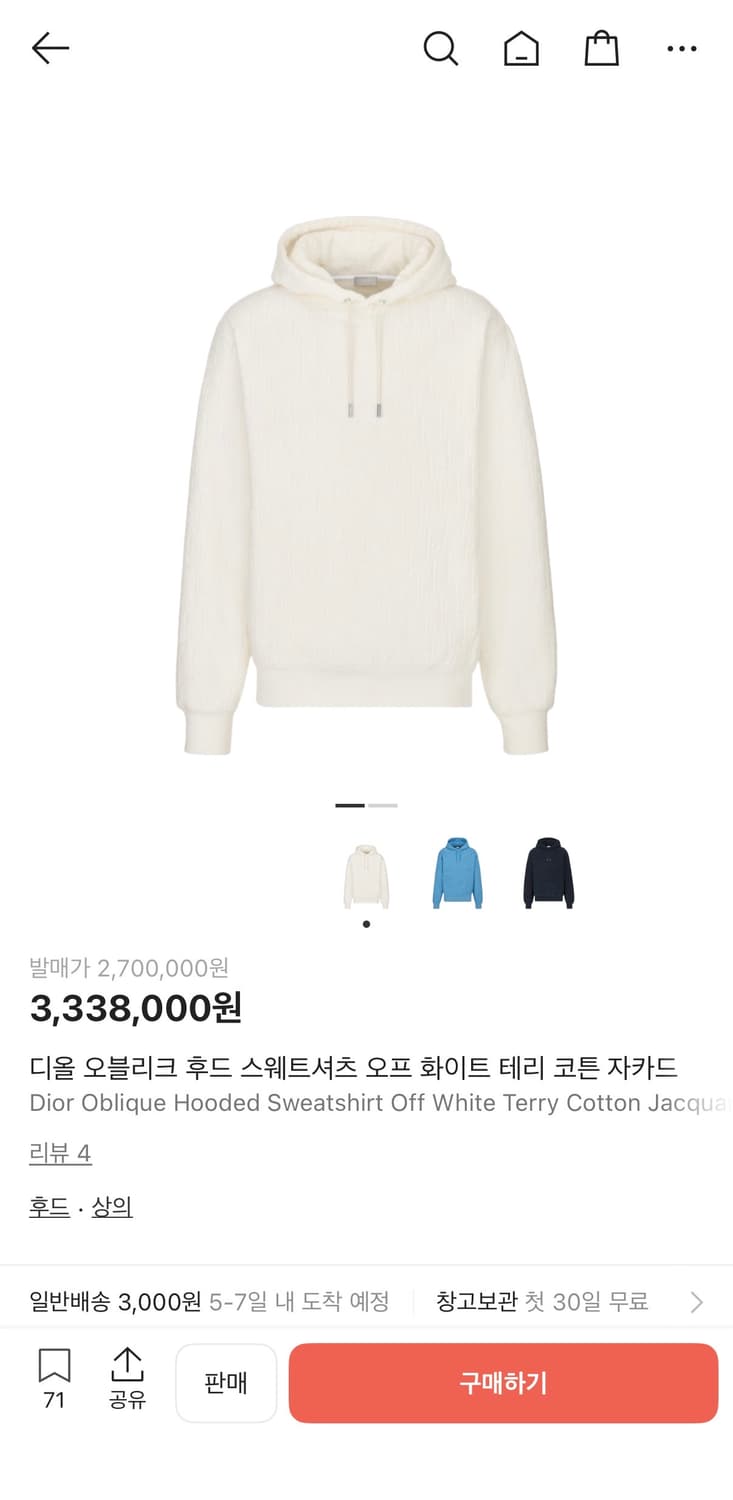Expand warehouse storage details via the chevron

pos(696,1302)
